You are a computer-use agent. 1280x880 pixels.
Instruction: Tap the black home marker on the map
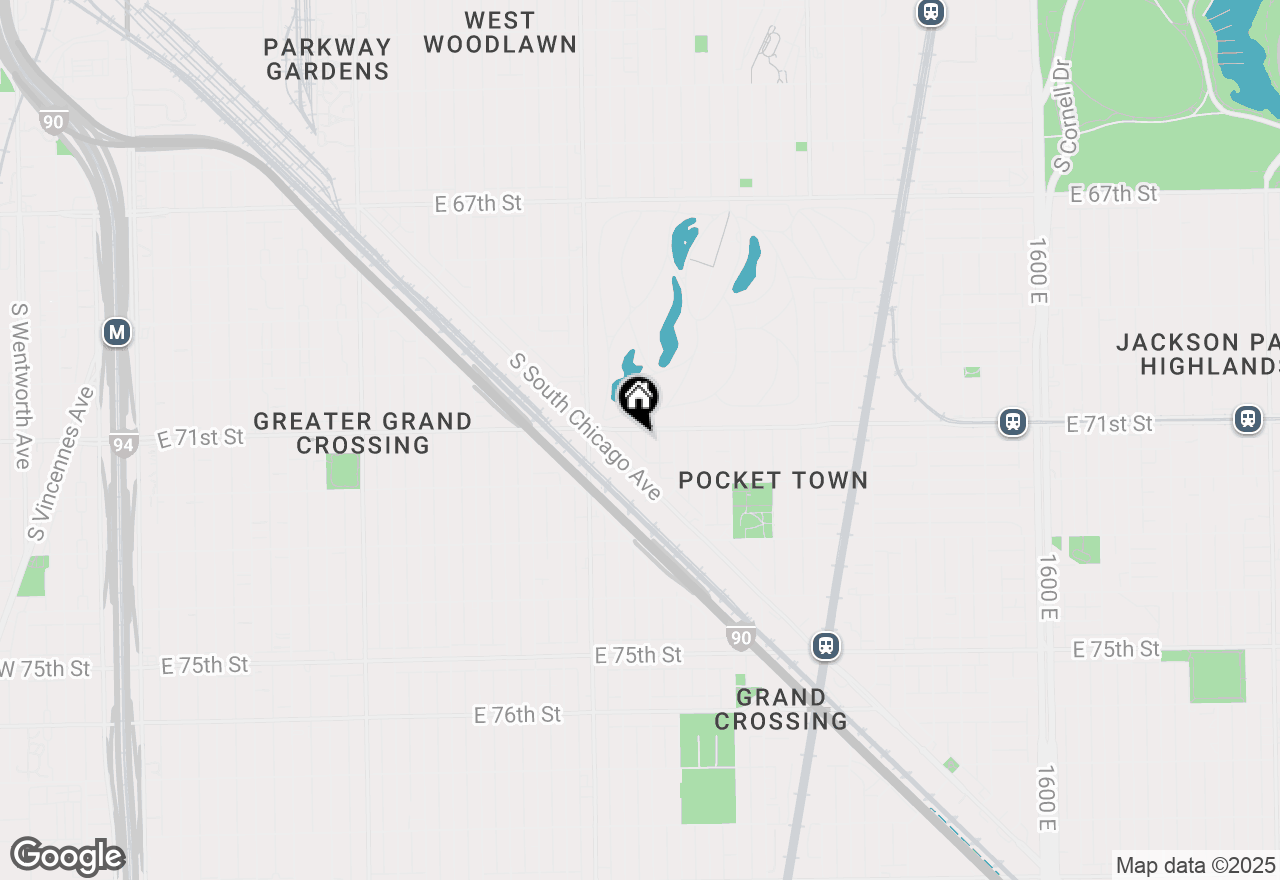pyautogui.click(x=638, y=400)
